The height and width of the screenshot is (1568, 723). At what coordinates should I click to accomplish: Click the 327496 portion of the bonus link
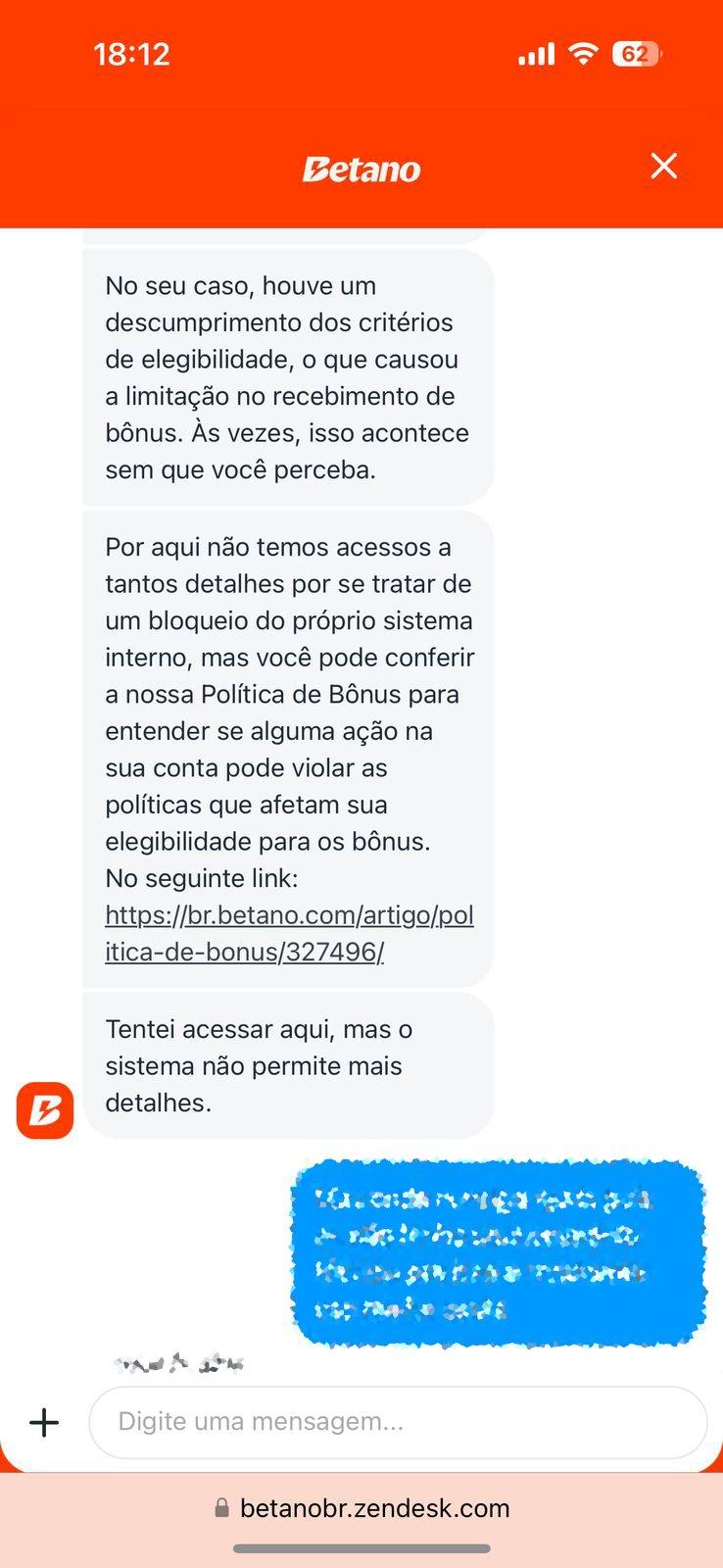(333, 951)
